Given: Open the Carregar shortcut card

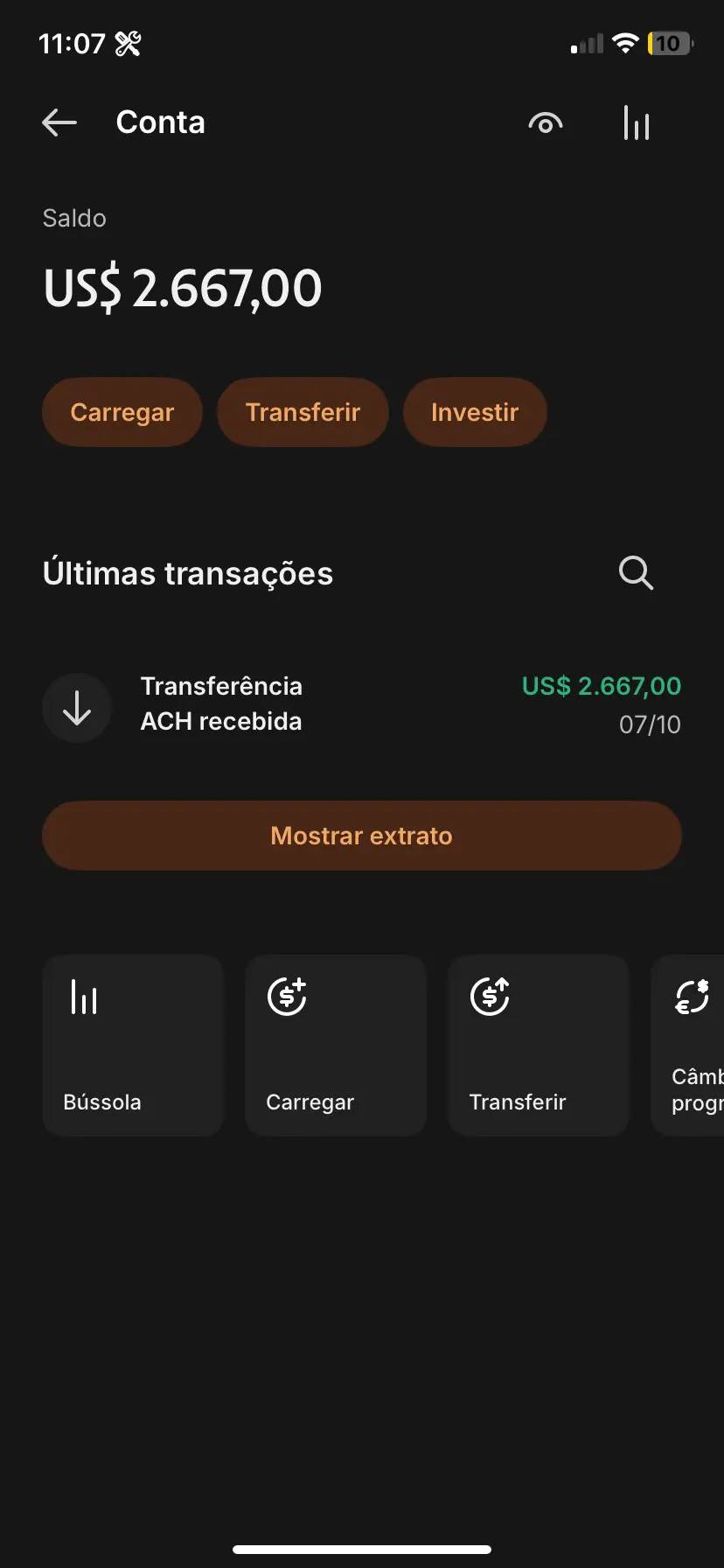Looking at the screenshot, I should 336,1046.
